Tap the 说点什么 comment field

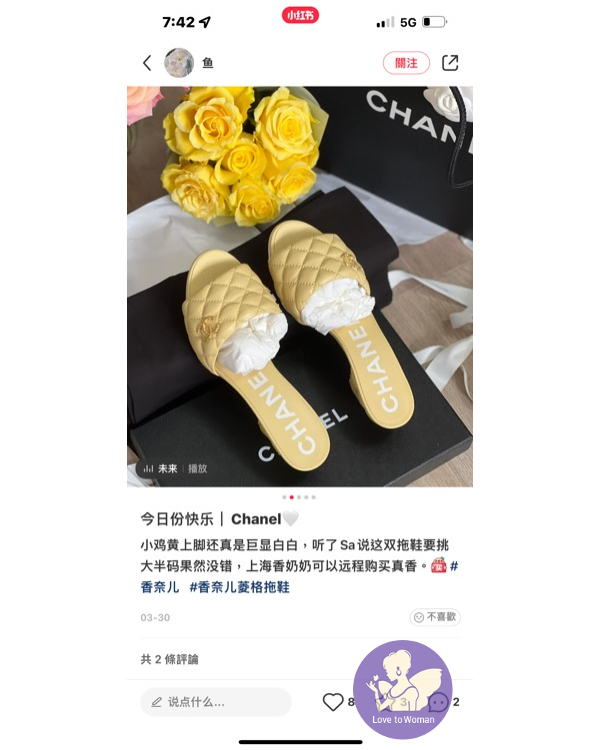click(x=215, y=702)
